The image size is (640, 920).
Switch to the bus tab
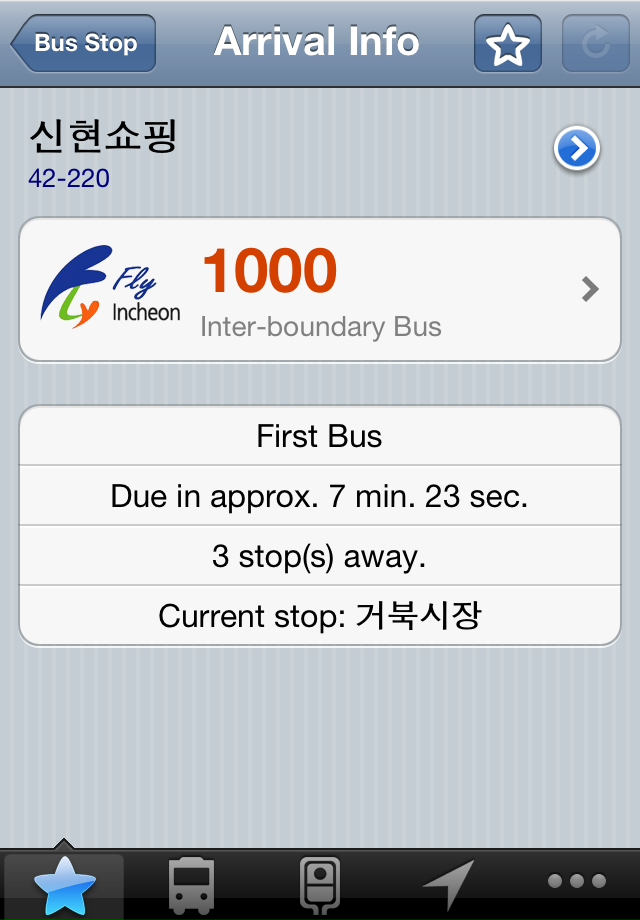click(x=192, y=884)
